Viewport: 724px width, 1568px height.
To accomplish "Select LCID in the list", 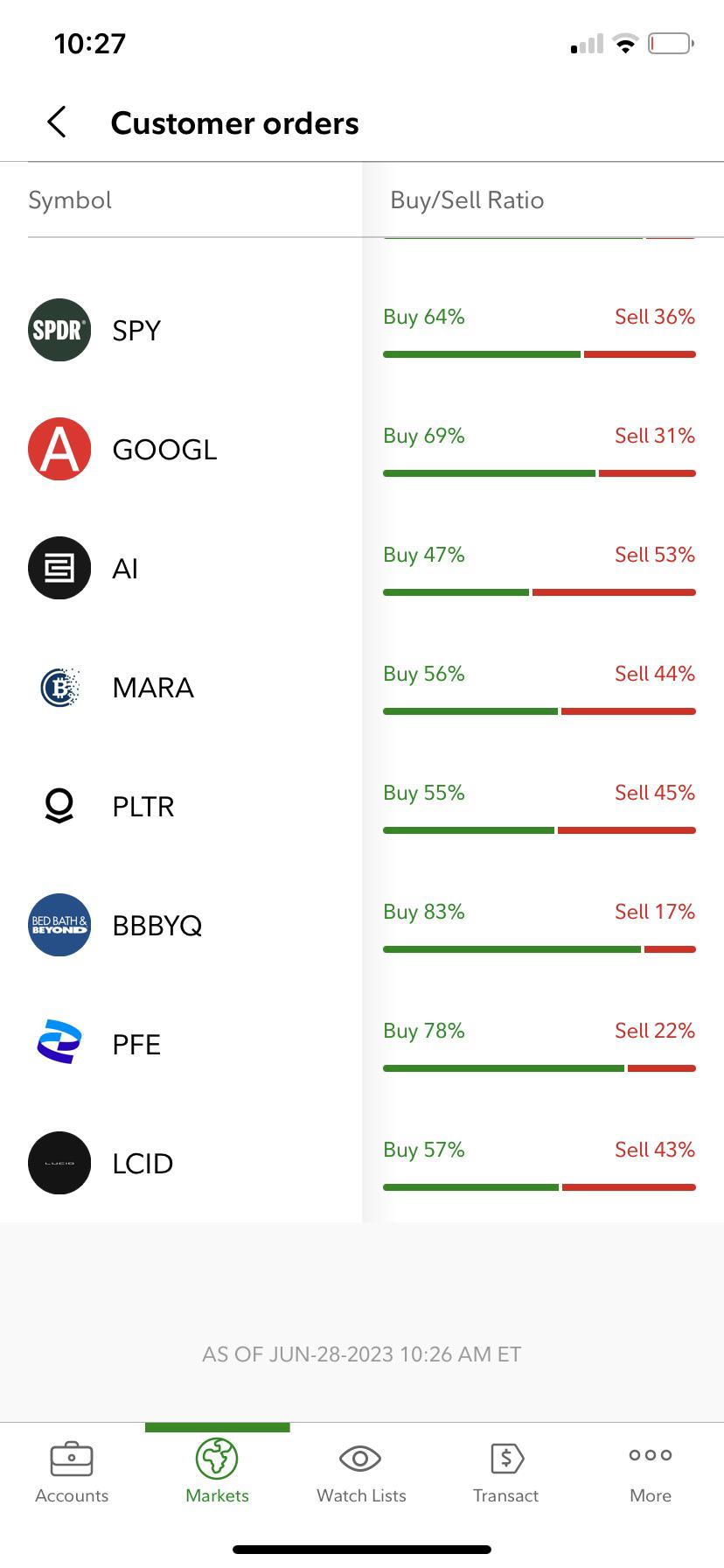I will click(143, 1164).
